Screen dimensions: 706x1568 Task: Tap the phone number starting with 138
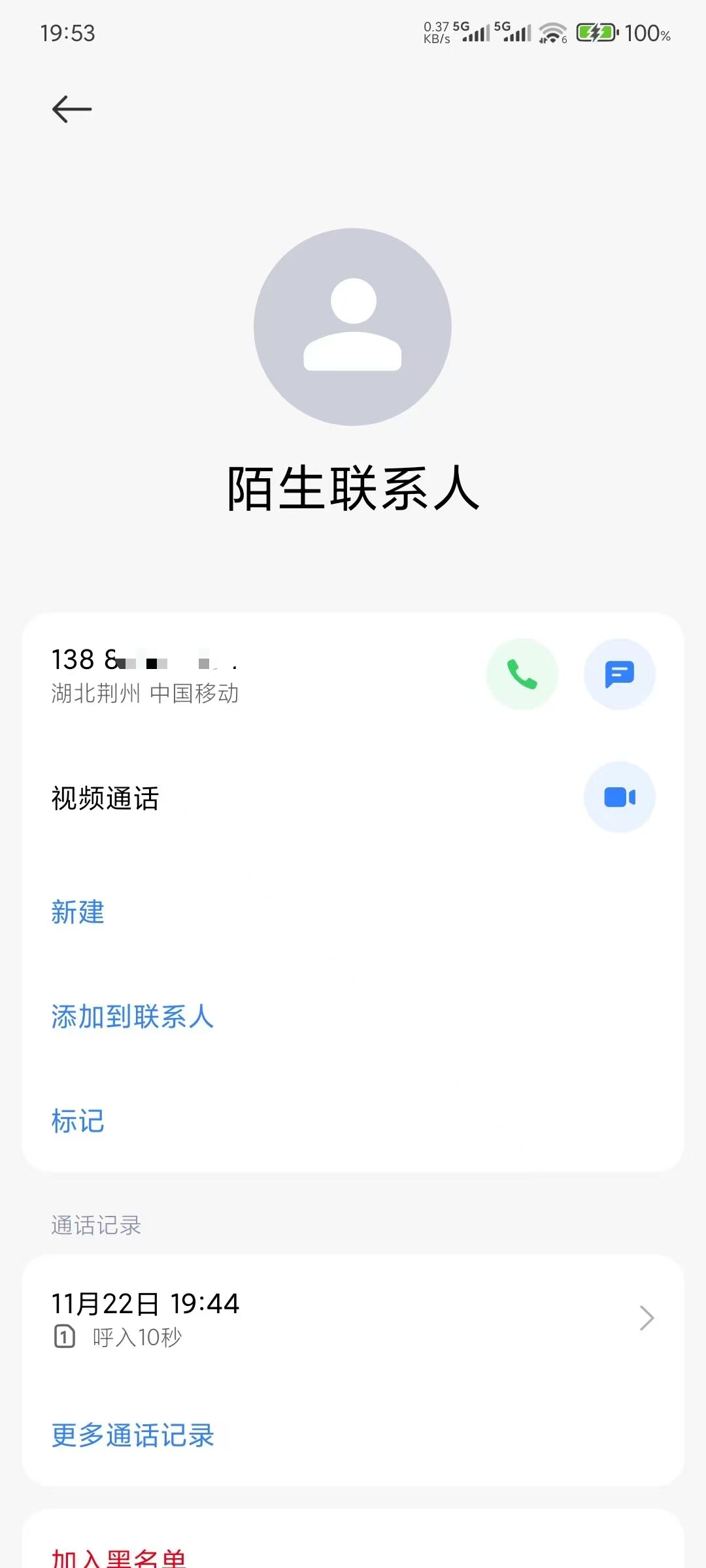click(x=144, y=661)
